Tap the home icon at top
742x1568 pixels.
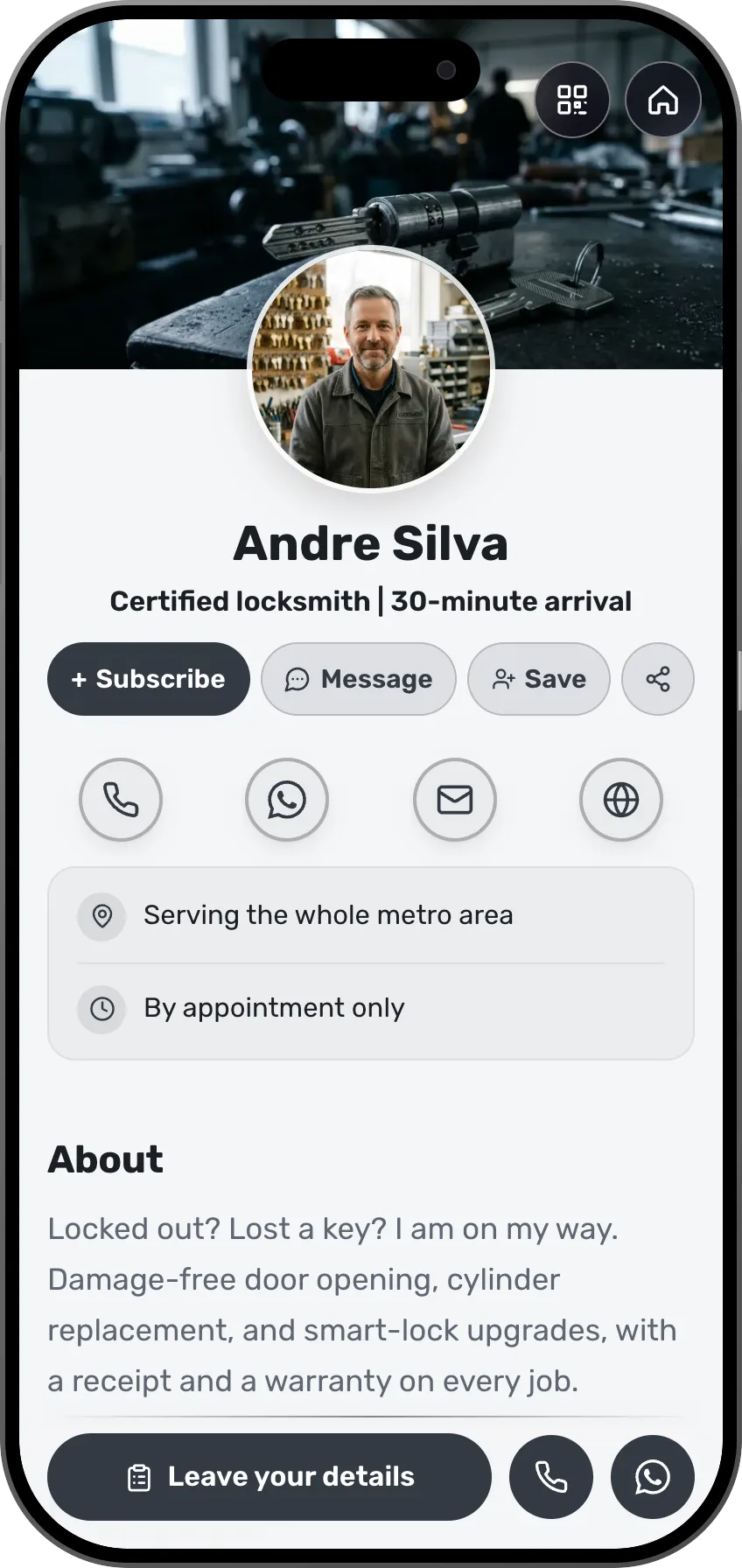(663, 100)
